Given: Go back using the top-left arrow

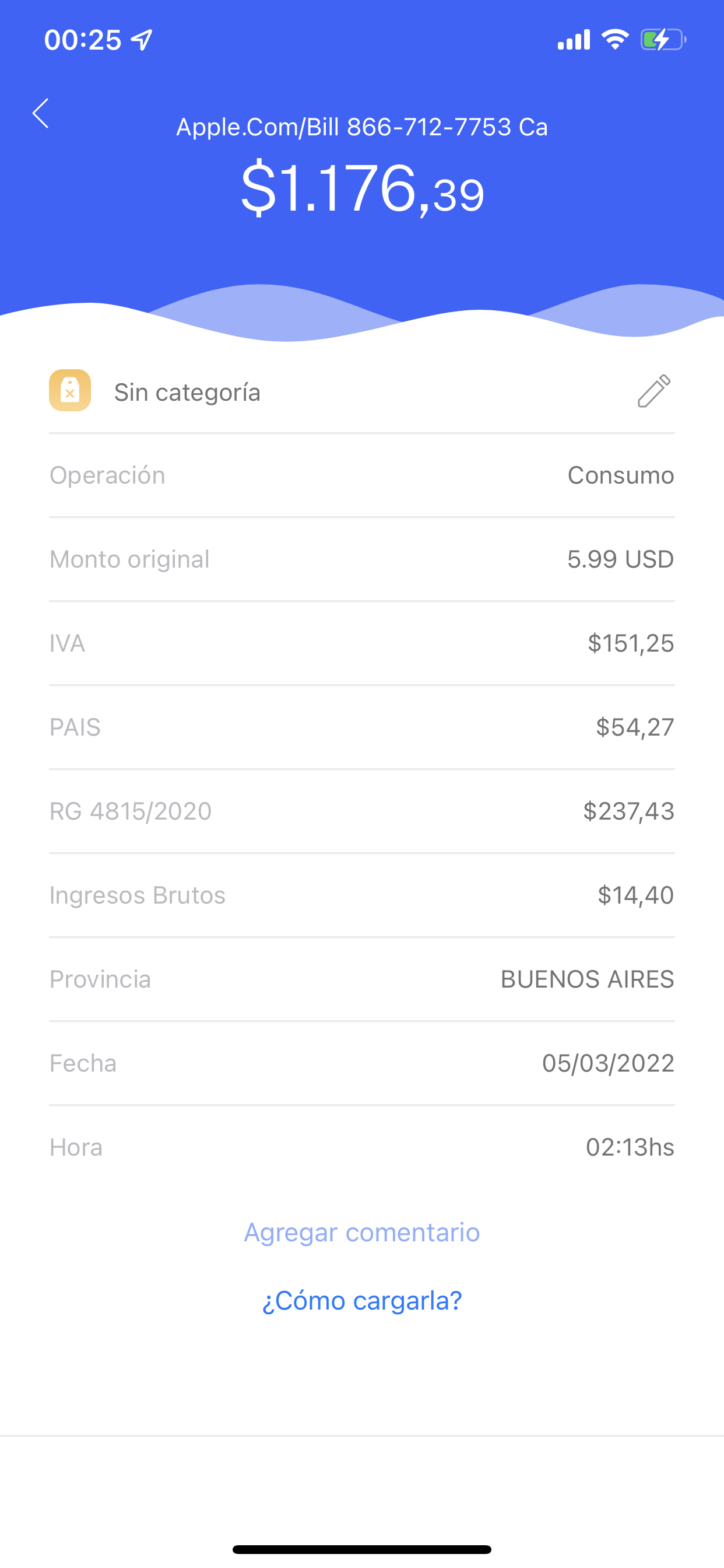Looking at the screenshot, I should click(x=41, y=114).
